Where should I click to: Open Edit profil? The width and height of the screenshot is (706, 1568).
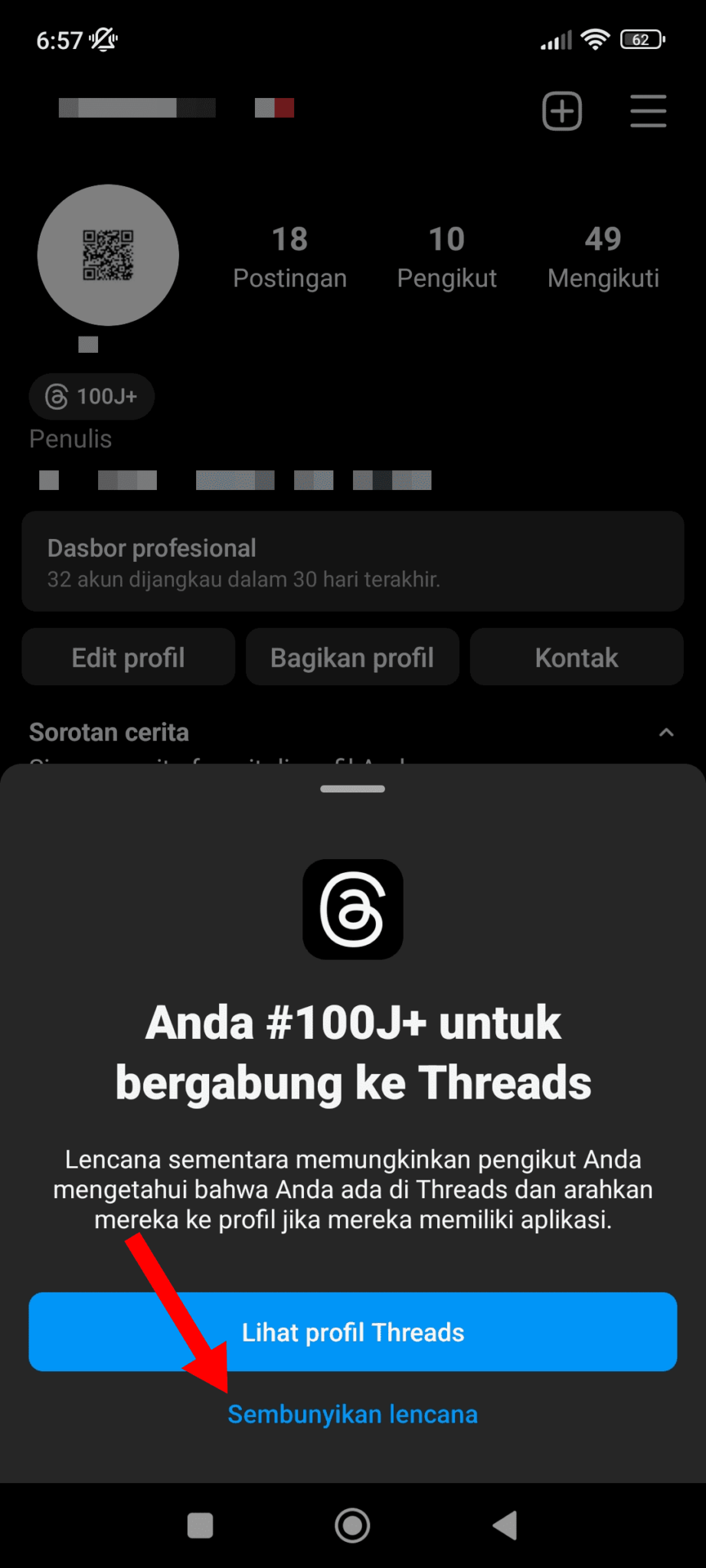(x=128, y=657)
